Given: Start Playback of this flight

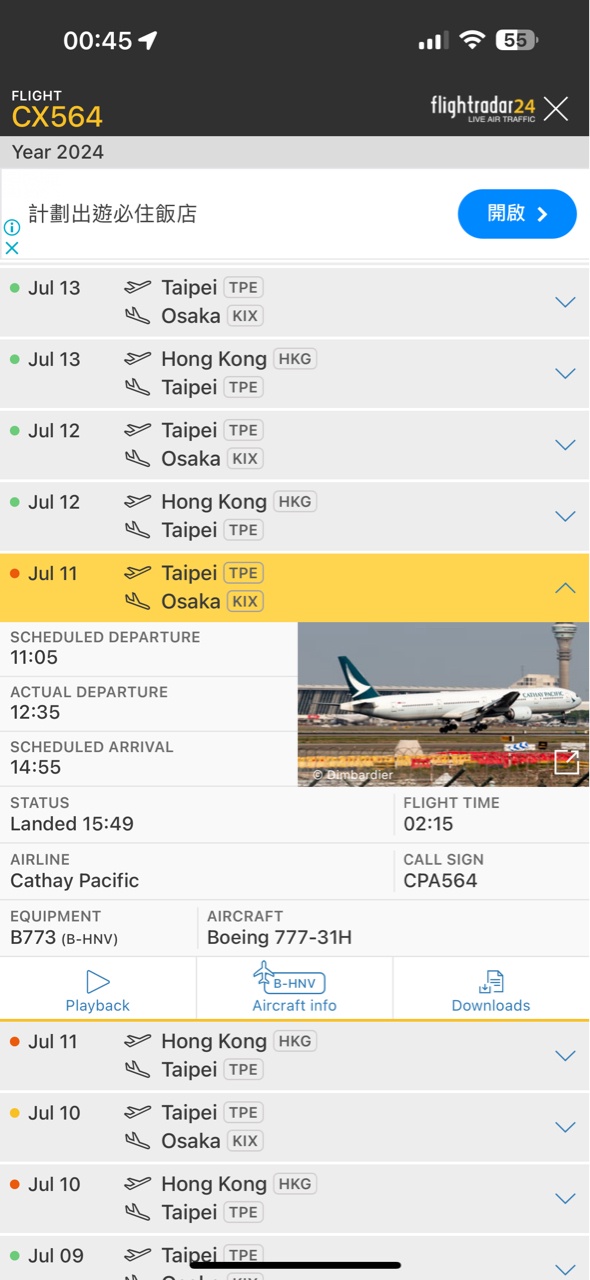Looking at the screenshot, I should coord(98,990).
